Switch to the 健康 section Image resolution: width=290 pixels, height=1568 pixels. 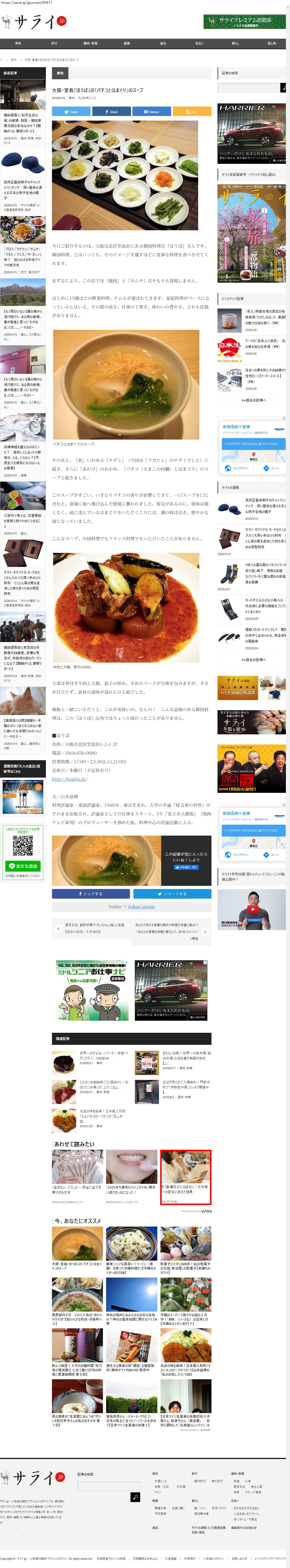tap(127, 43)
